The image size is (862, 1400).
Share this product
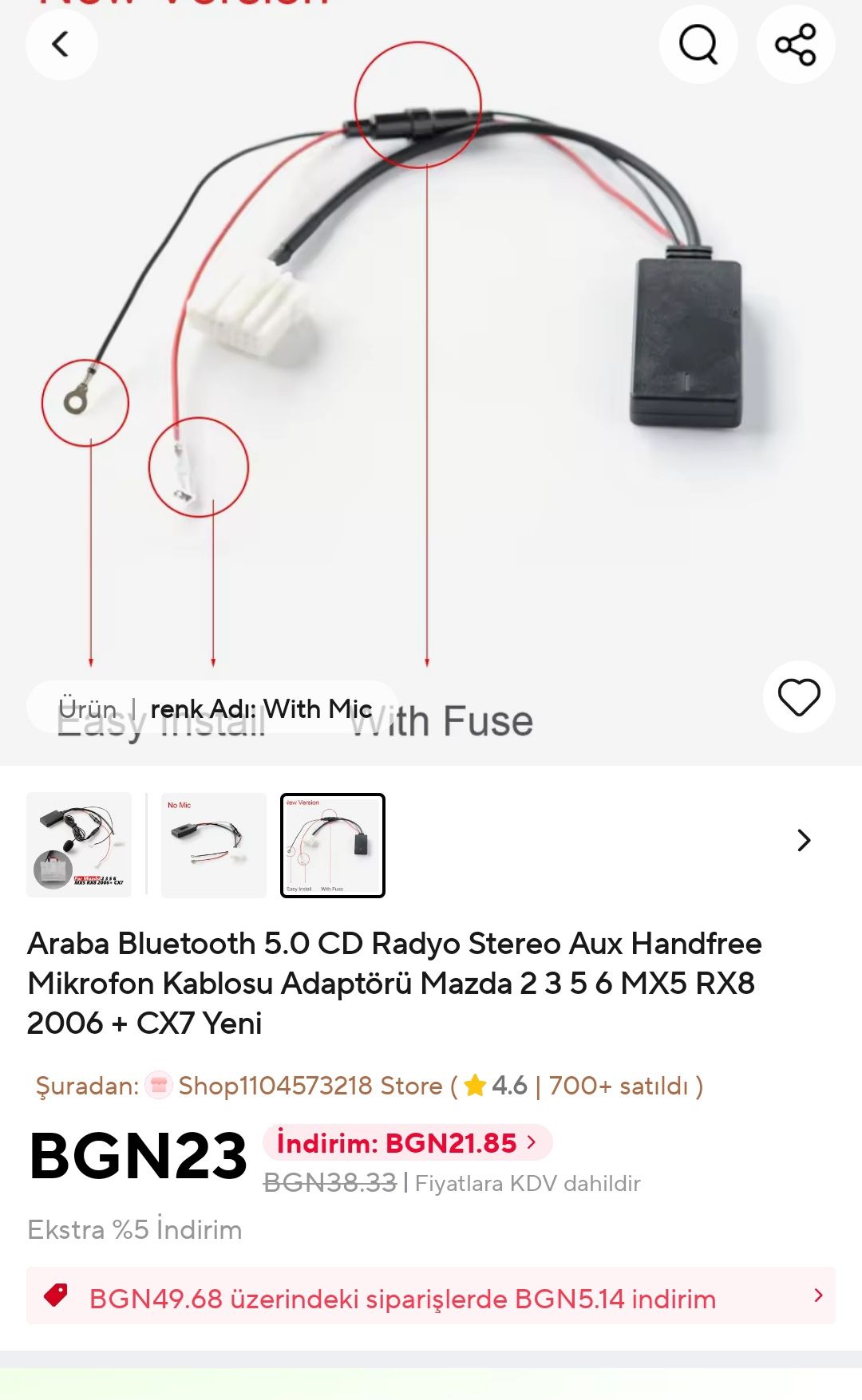(x=796, y=45)
